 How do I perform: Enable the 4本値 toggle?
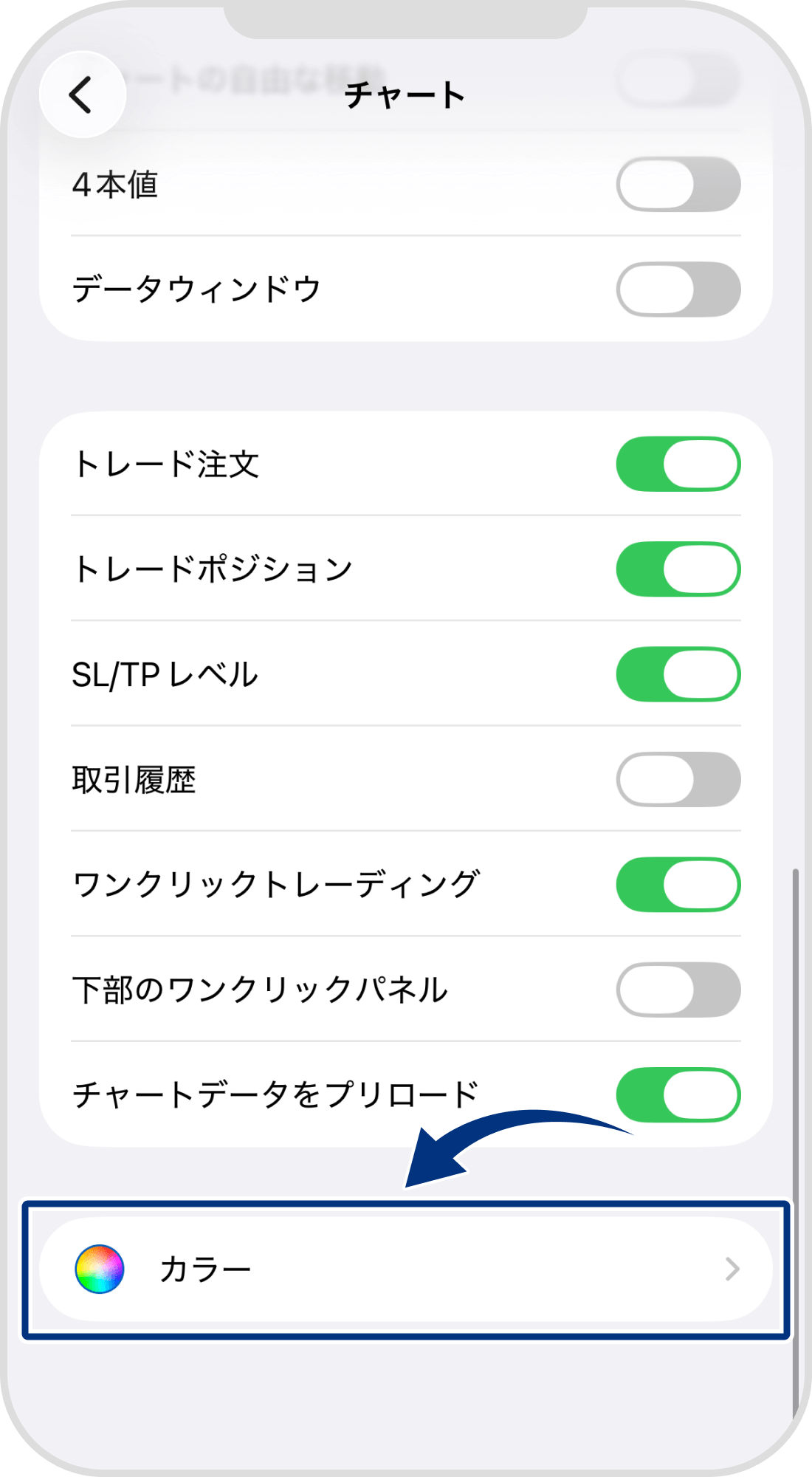click(x=678, y=185)
